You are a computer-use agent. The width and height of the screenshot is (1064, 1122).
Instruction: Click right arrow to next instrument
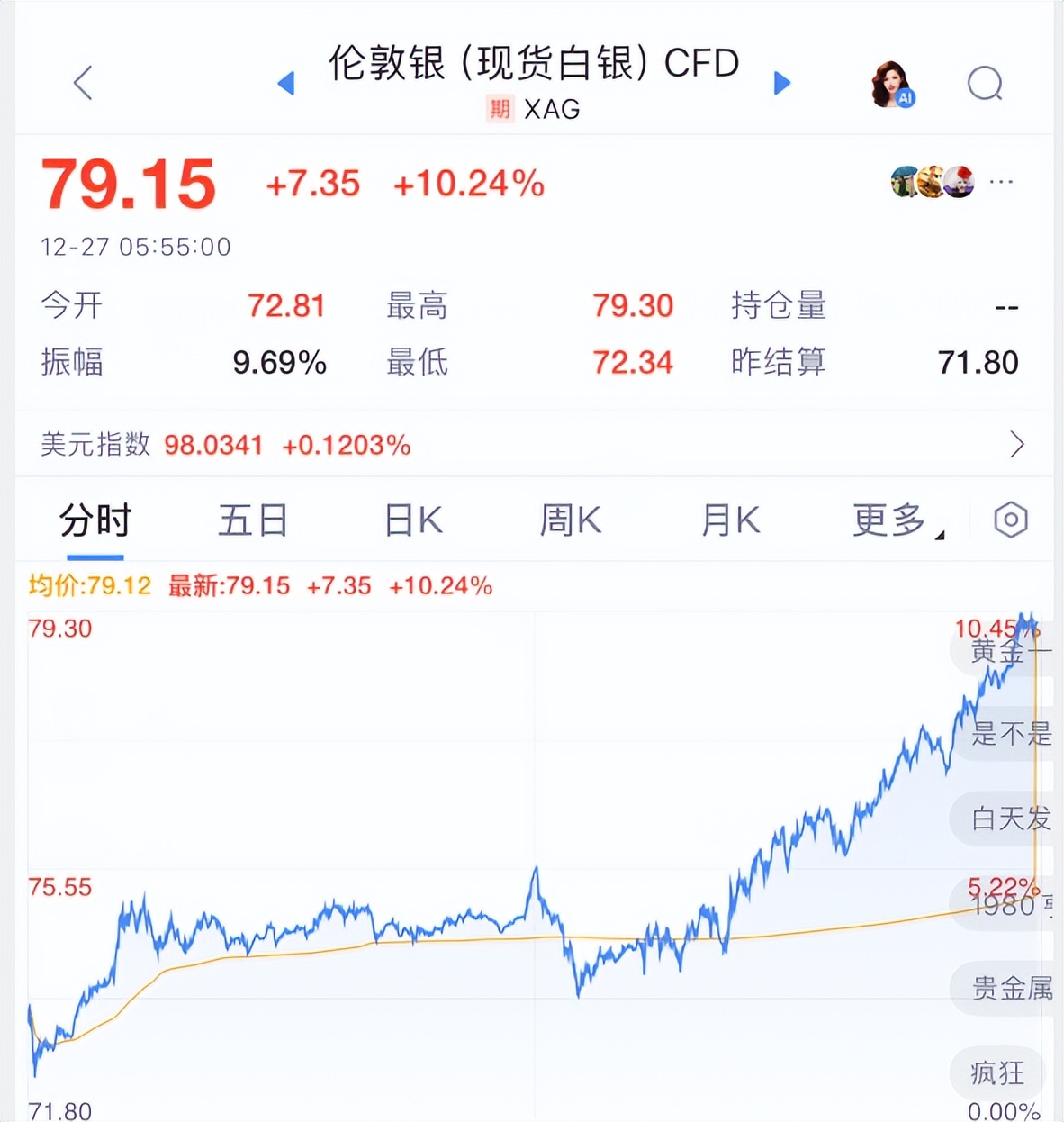point(781,83)
